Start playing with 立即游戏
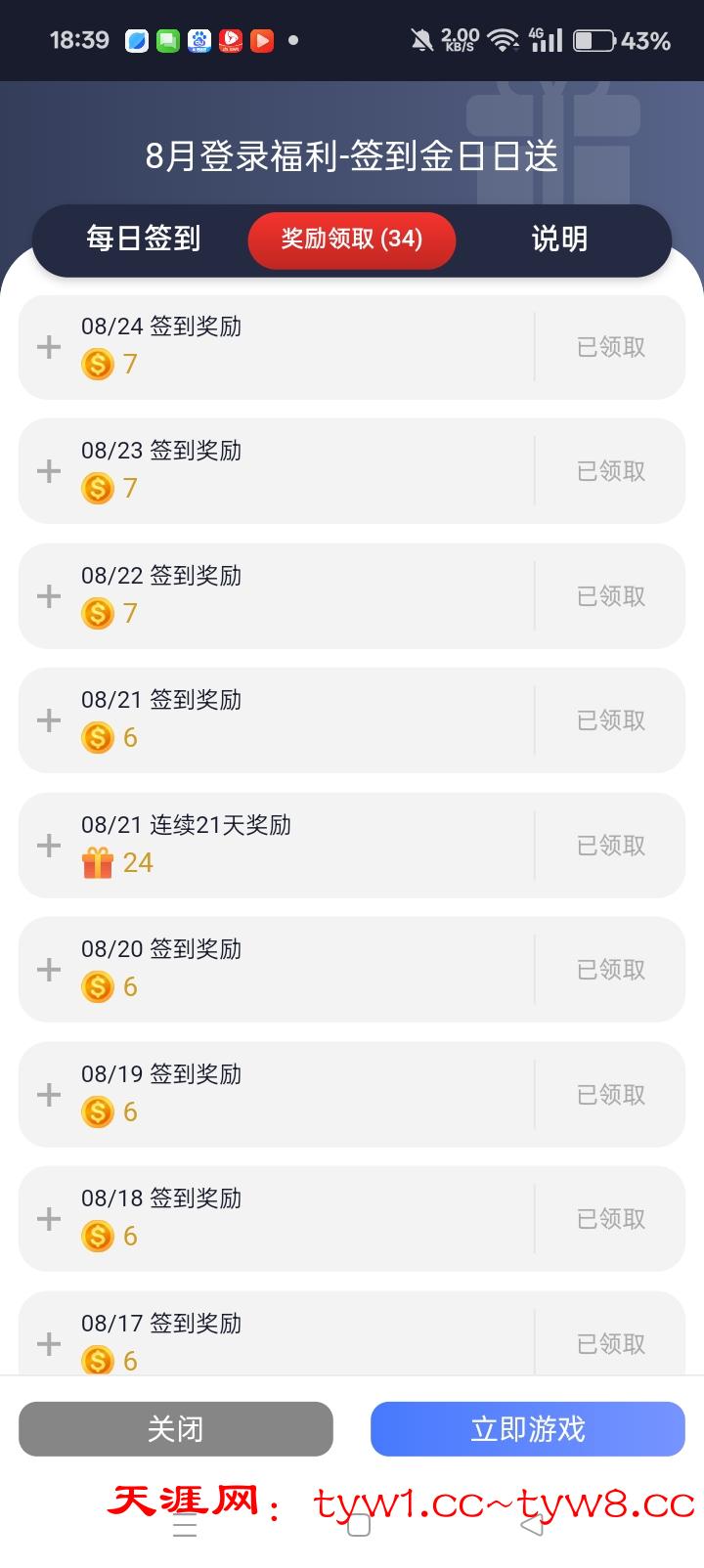 tap(528, 1429)
